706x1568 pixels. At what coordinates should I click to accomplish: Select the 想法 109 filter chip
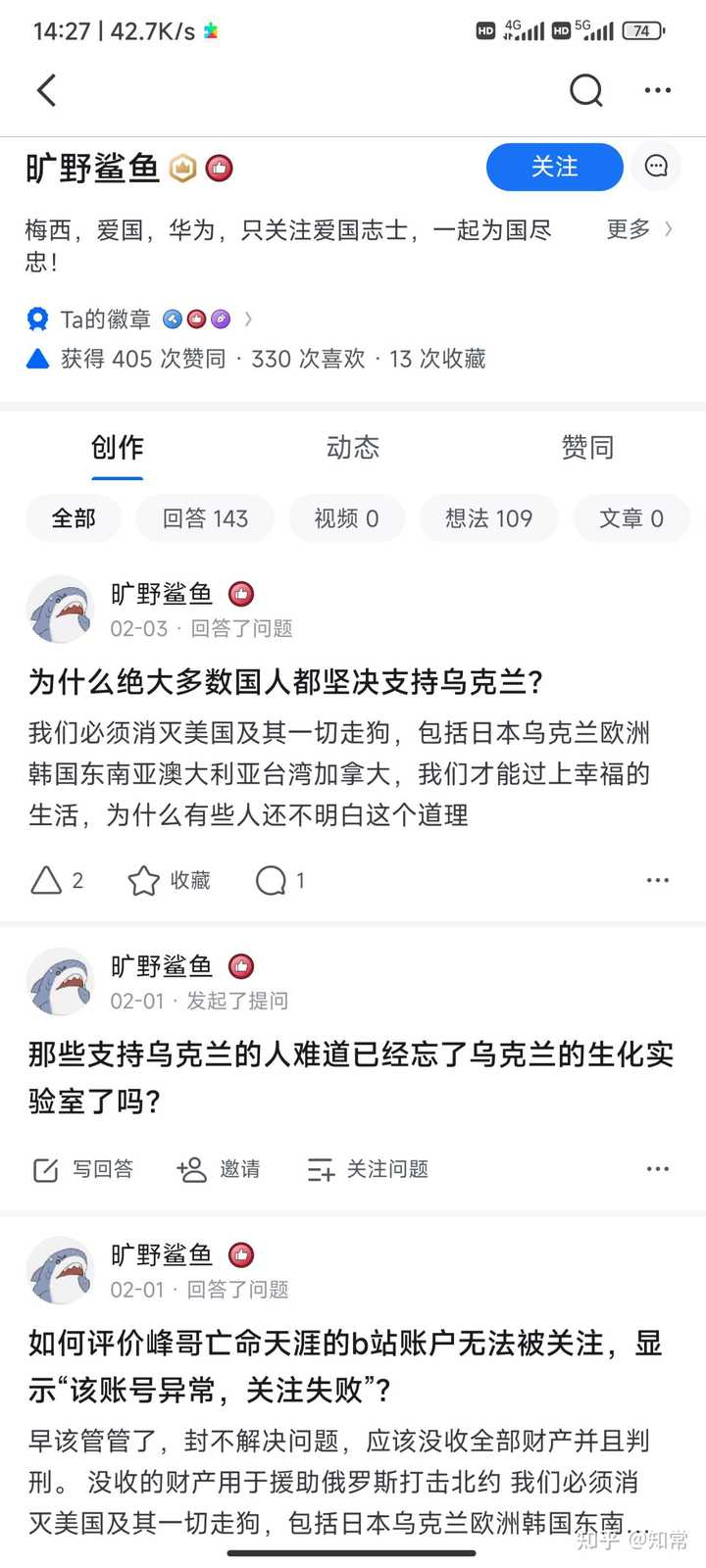488,518
